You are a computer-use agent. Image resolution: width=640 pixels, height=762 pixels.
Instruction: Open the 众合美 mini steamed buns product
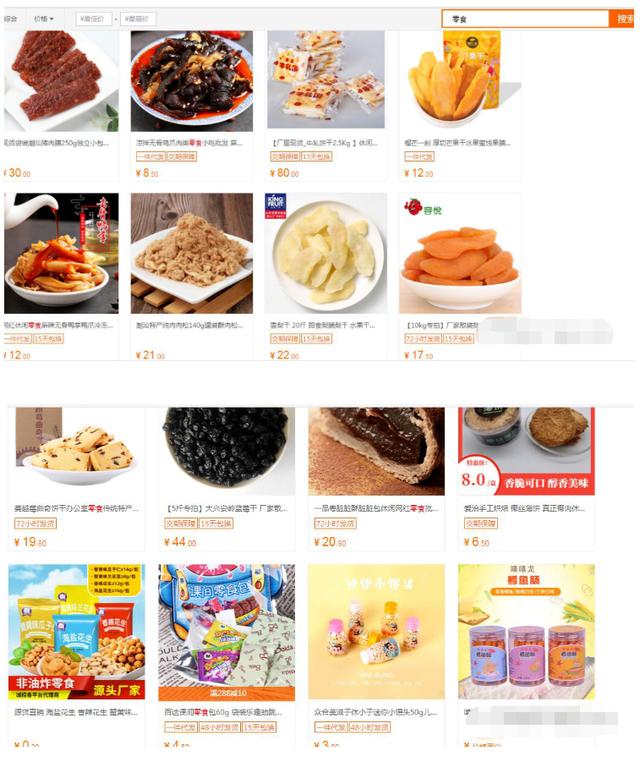376,632
